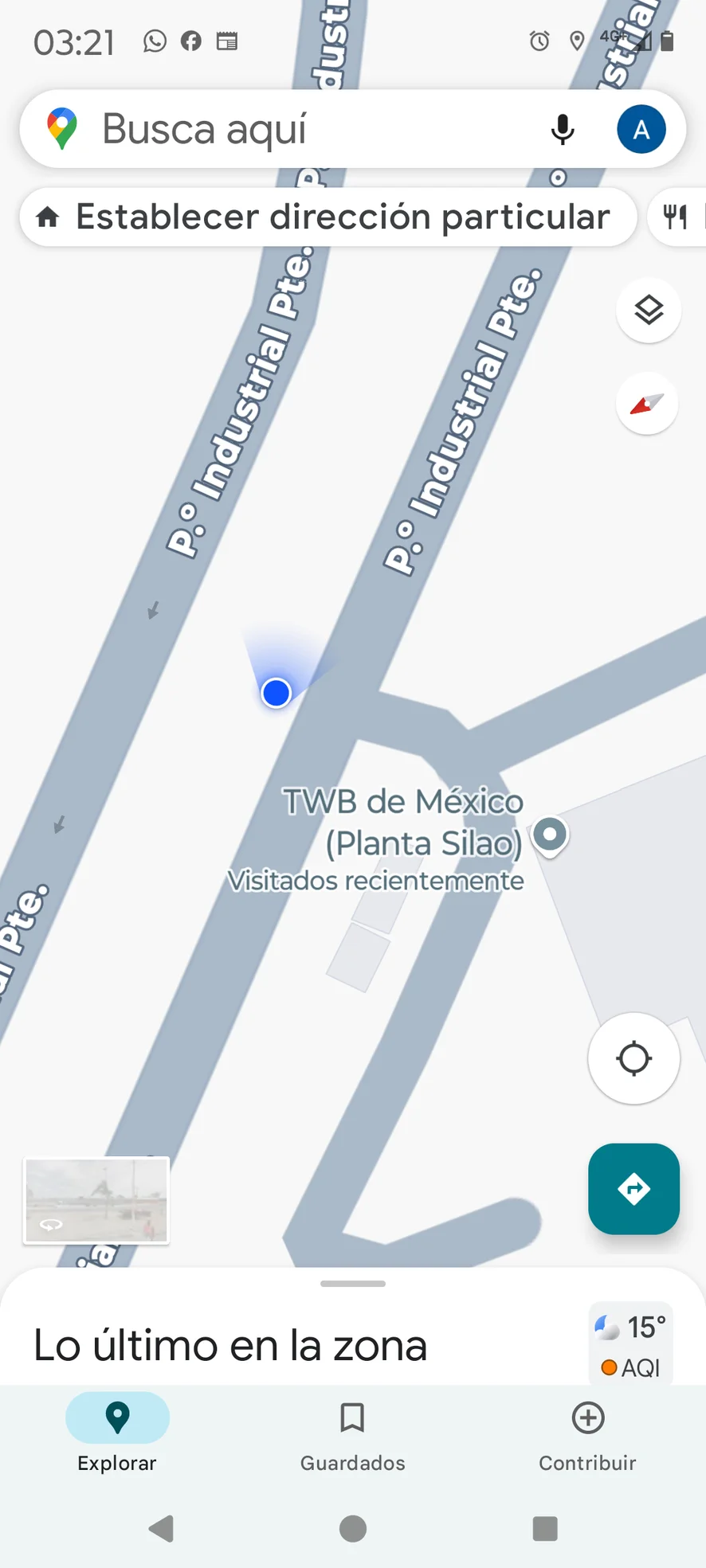Open the Busca aquí search box
Image resolution: width=706 pixels, height=1568 pixels.
point(303,129)
